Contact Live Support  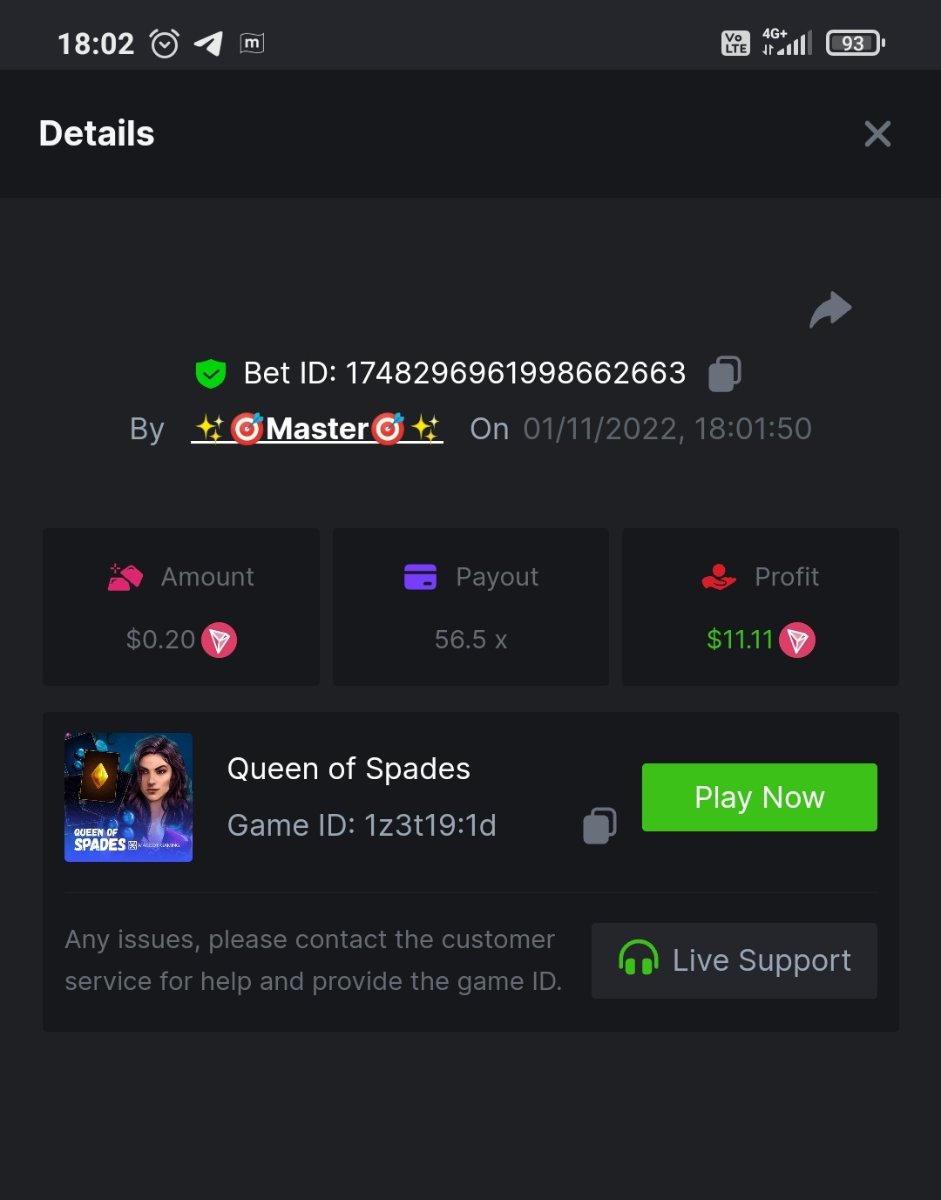(x=734, y=960)
